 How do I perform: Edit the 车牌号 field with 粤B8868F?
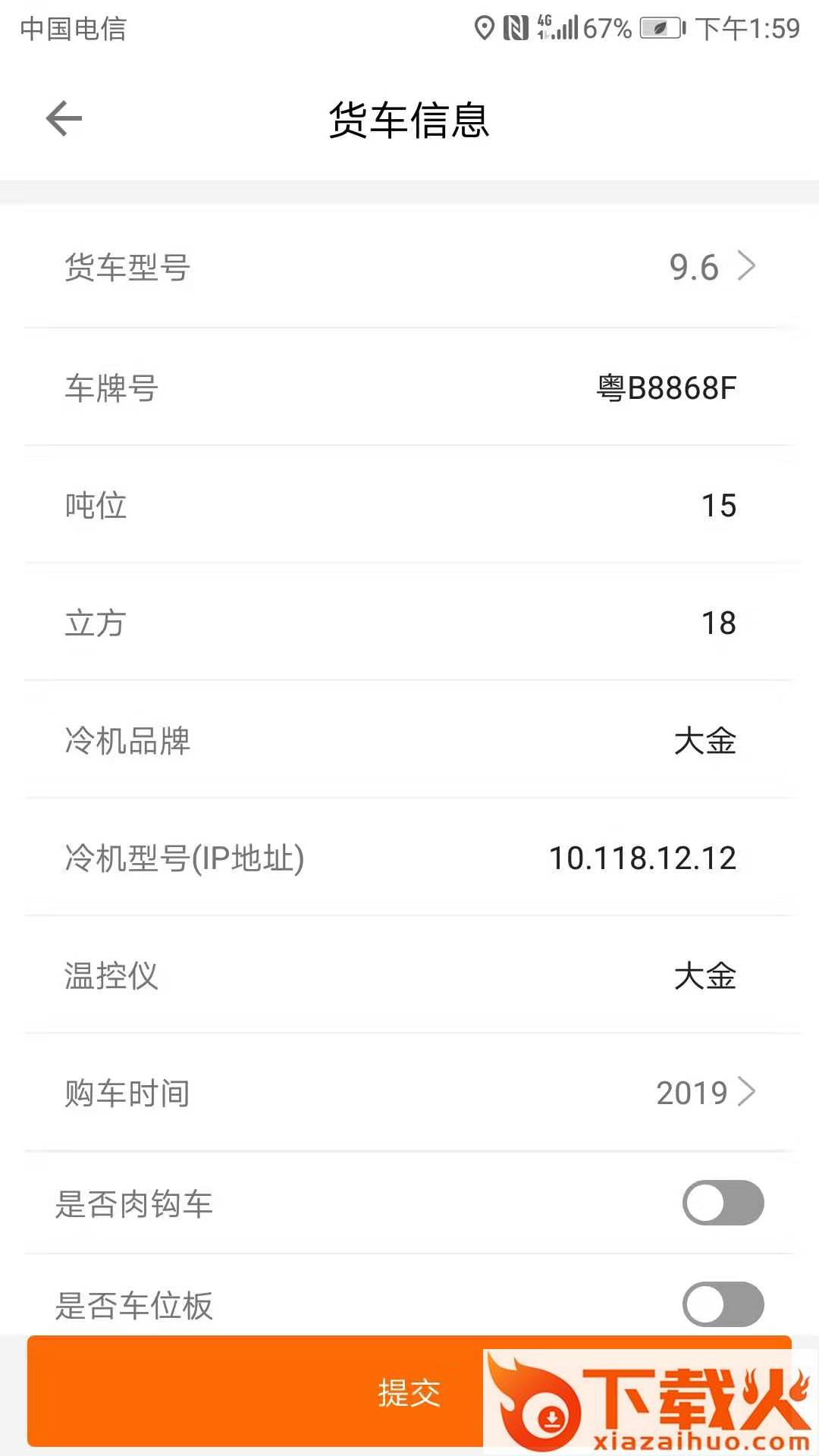tap(666, 388)
